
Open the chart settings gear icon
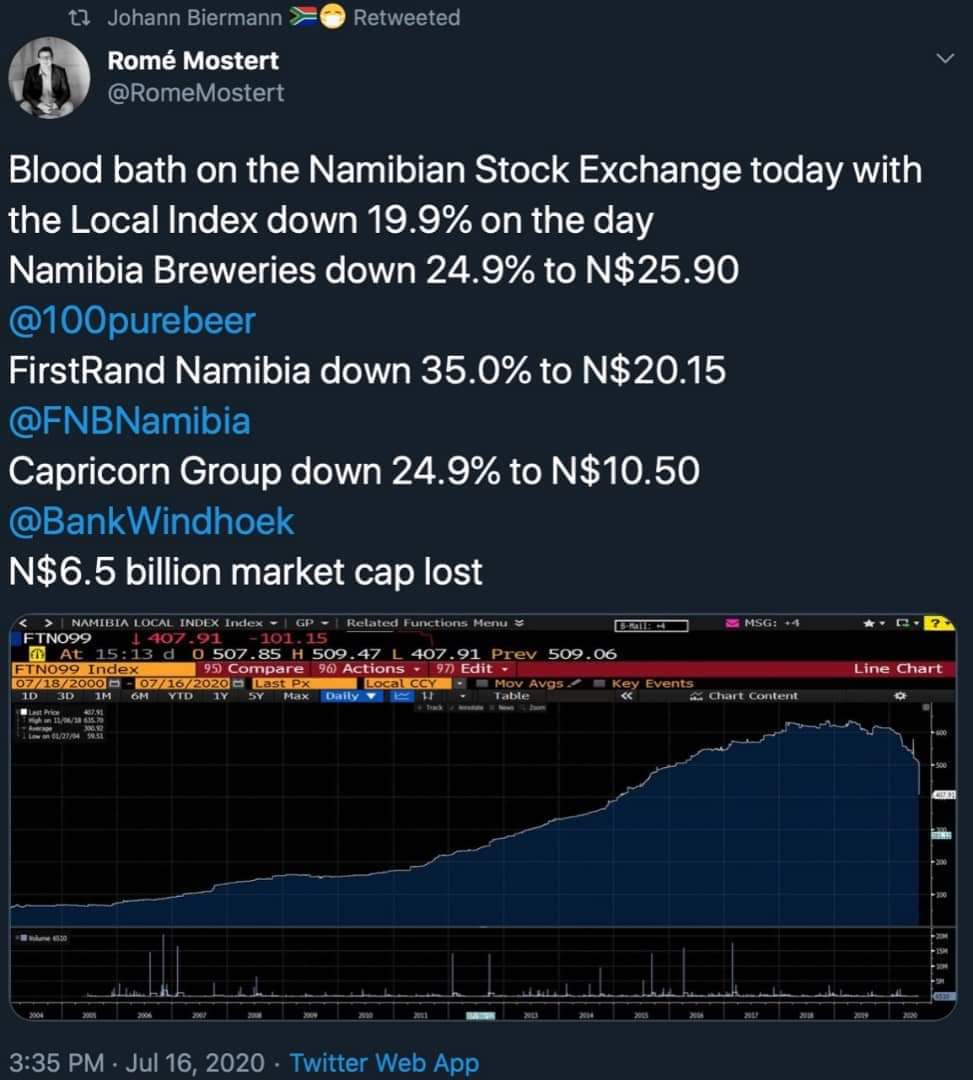pyautogui.click(x=900, y=693)
